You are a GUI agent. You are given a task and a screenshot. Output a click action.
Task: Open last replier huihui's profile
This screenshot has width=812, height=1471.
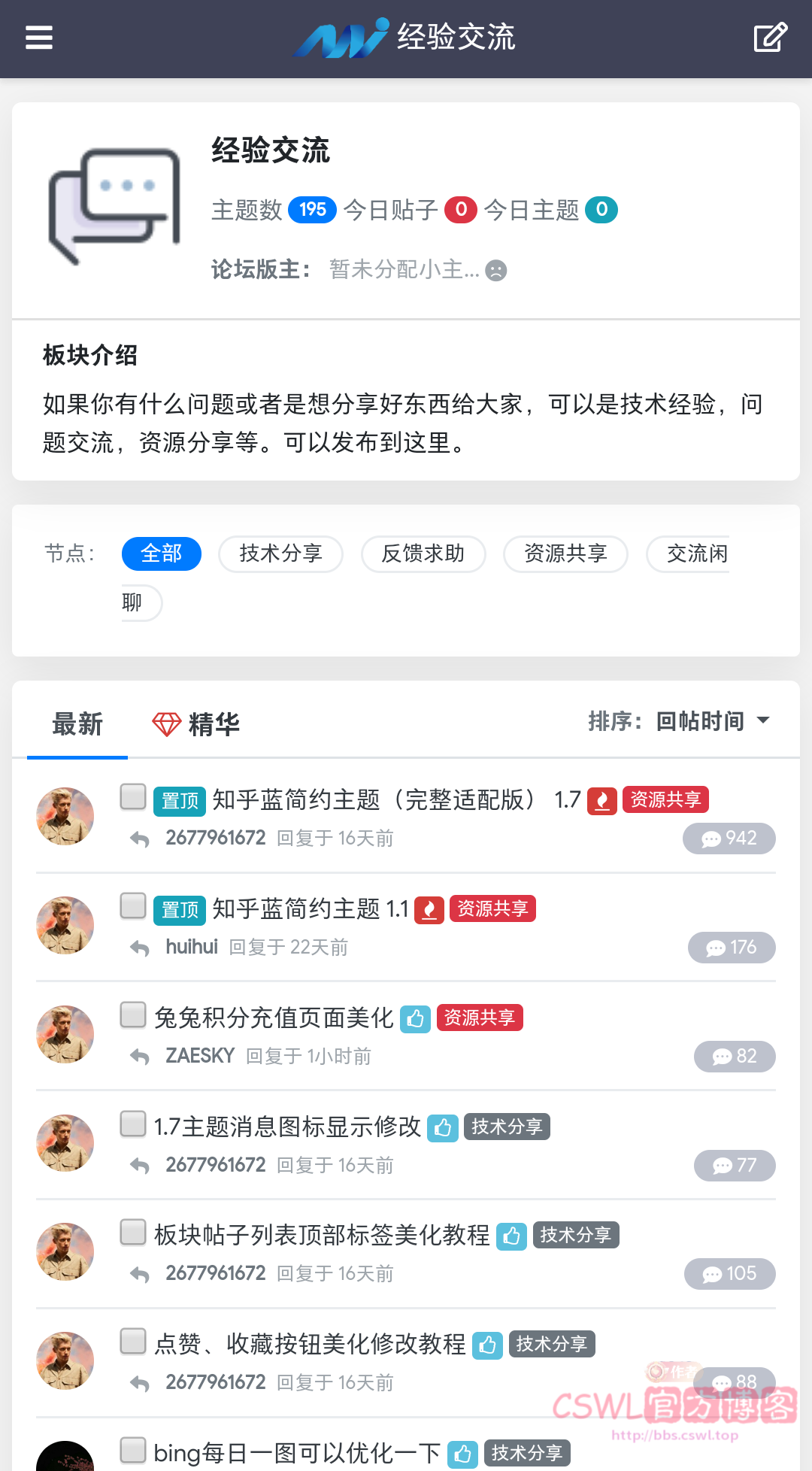tap(192, 947)
